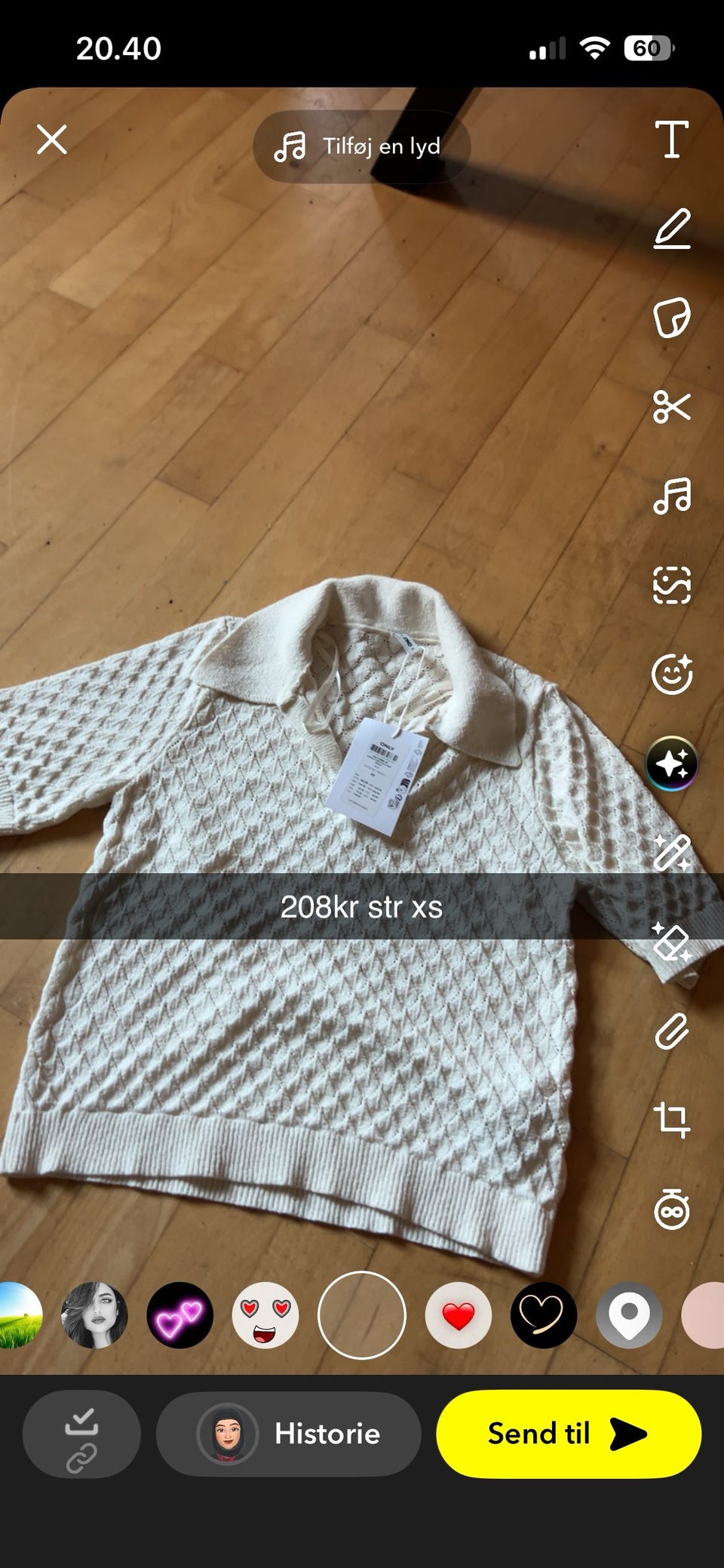Select the pencil drawing tool
Viewport: 724px width, 1568px height.
(x=672, y=229)
